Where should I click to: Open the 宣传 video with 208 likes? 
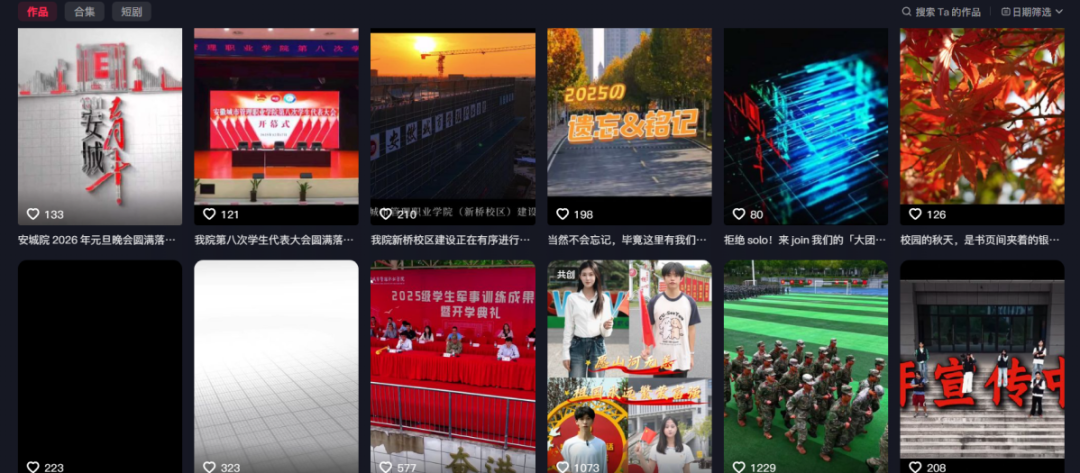982,366
